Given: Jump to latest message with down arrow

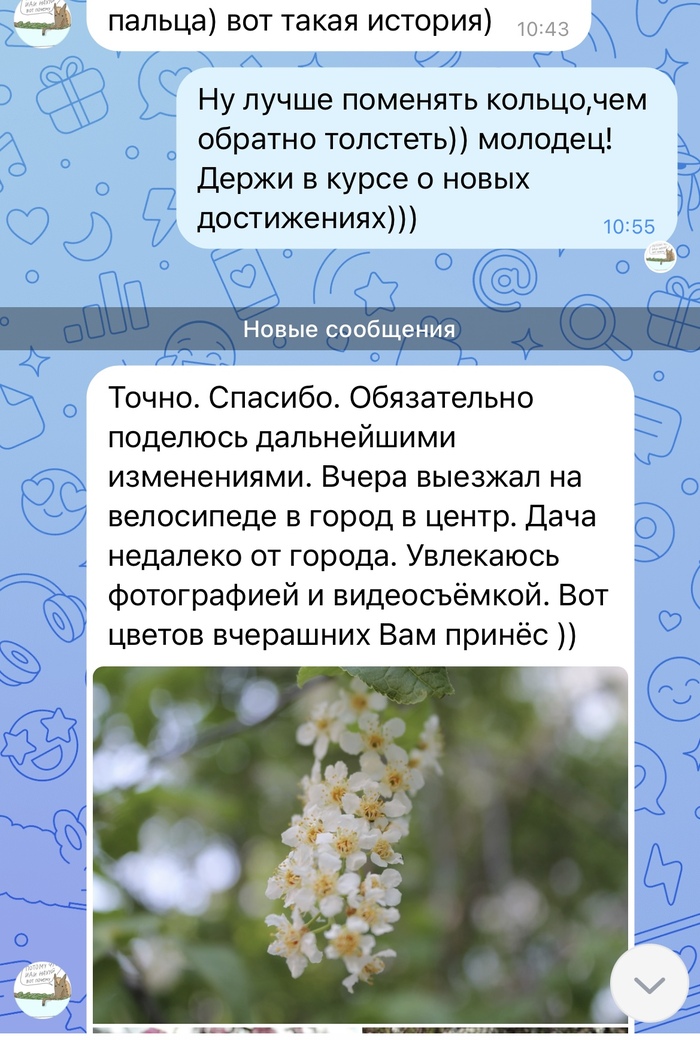Looking at the screenshot, I should 649,985.
